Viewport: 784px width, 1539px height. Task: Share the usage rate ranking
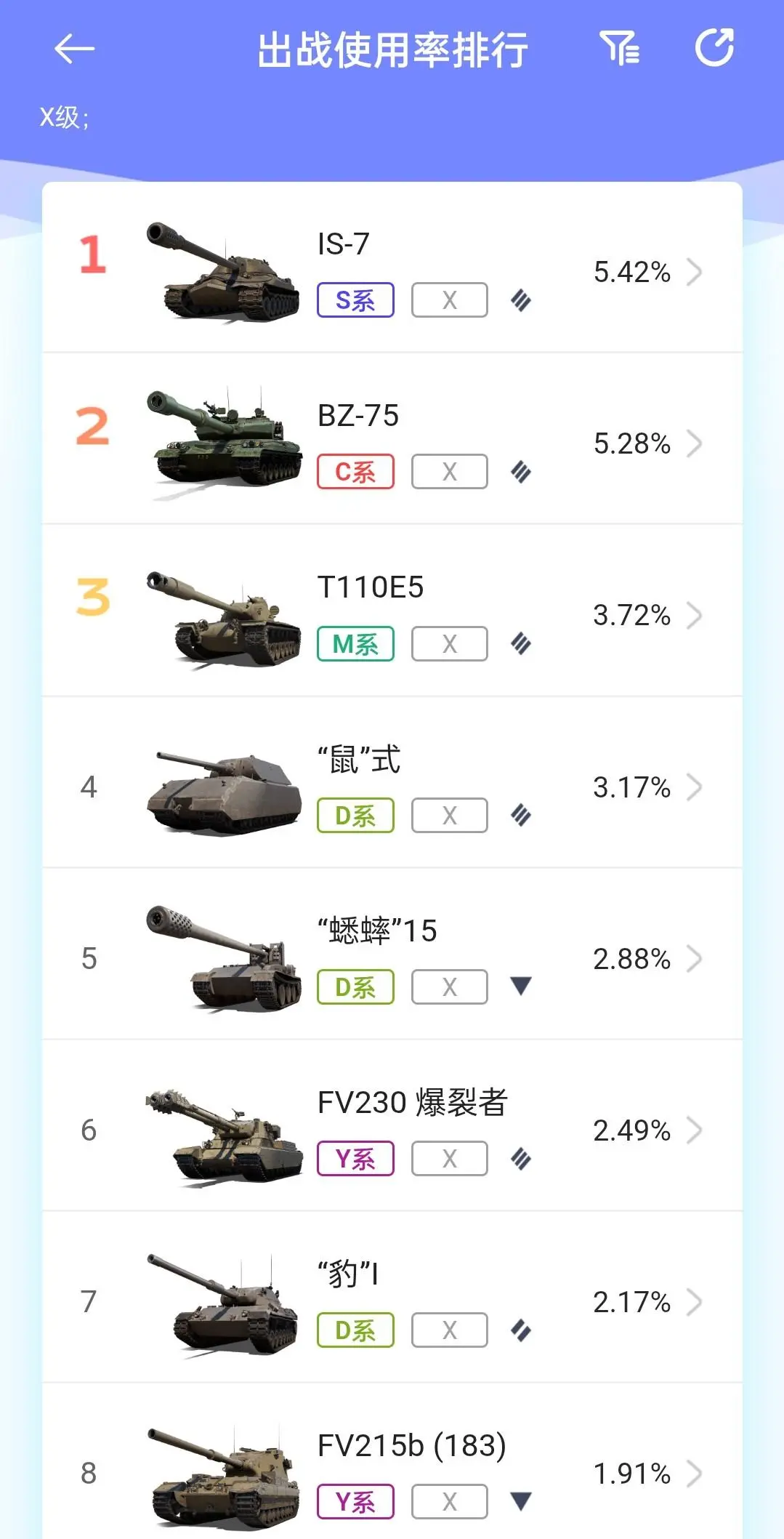coord(714,48)
